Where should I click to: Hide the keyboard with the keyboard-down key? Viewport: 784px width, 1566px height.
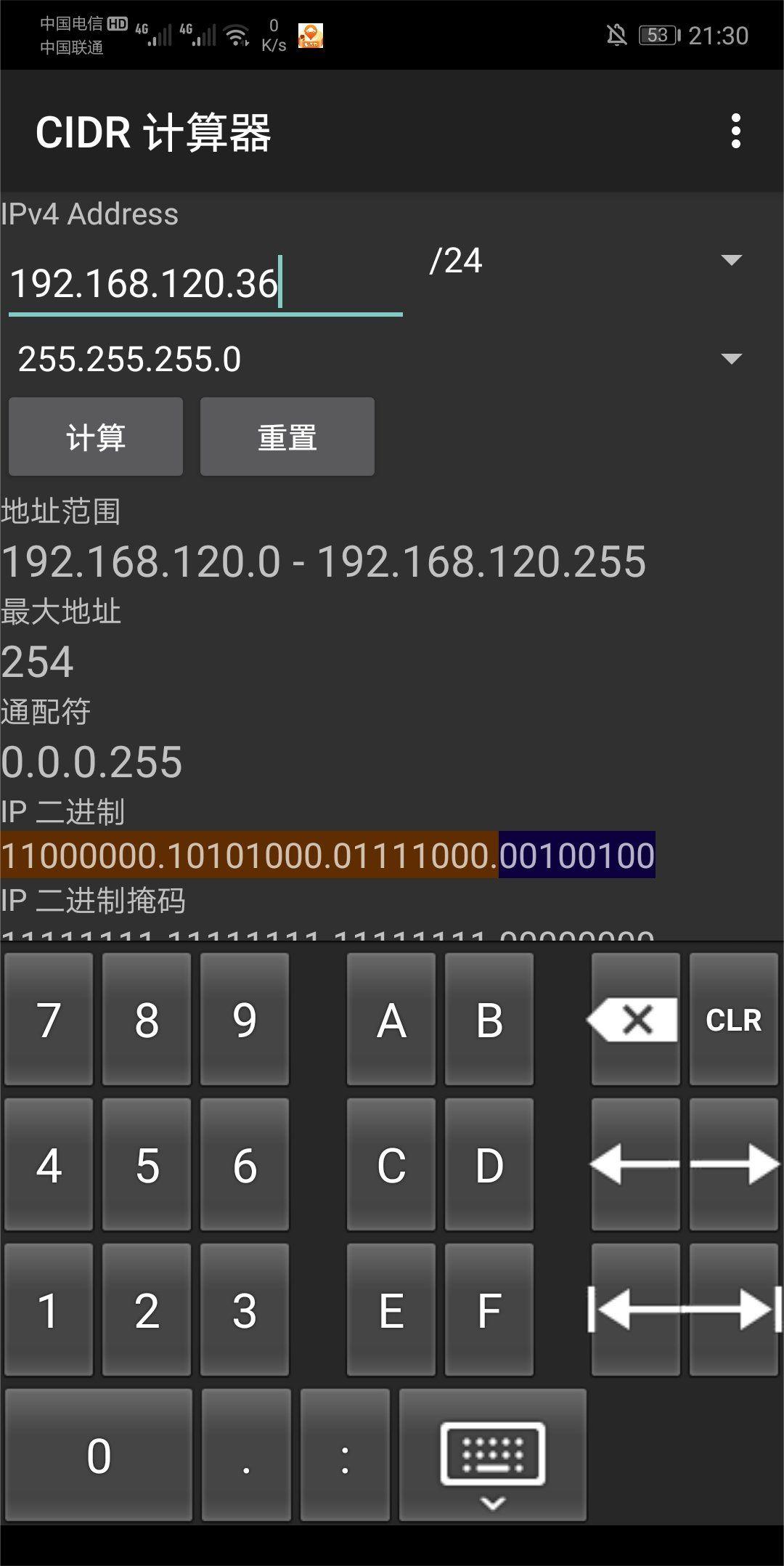click(x=492, y=1456)
